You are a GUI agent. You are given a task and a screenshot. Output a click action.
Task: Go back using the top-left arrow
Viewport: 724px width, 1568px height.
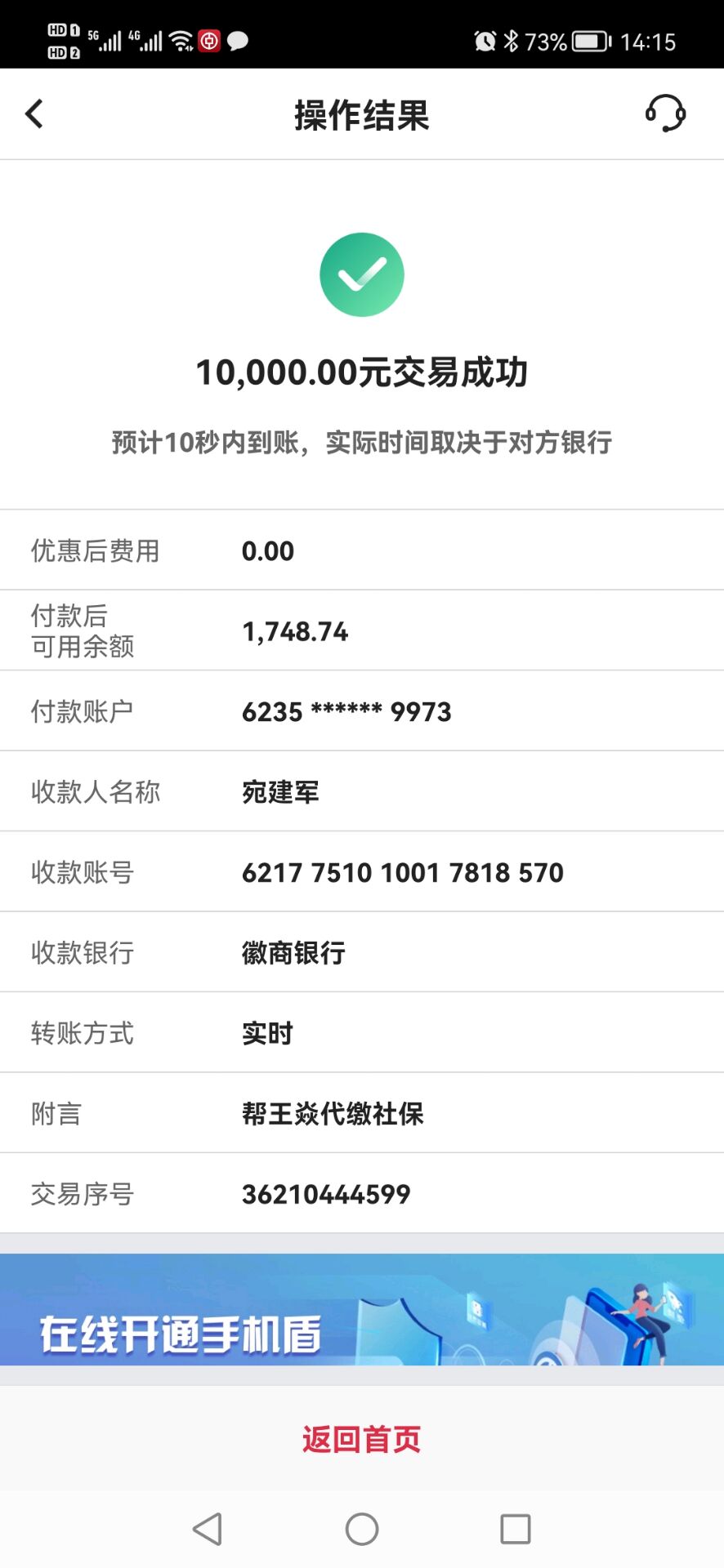click(x=34, y=114)
